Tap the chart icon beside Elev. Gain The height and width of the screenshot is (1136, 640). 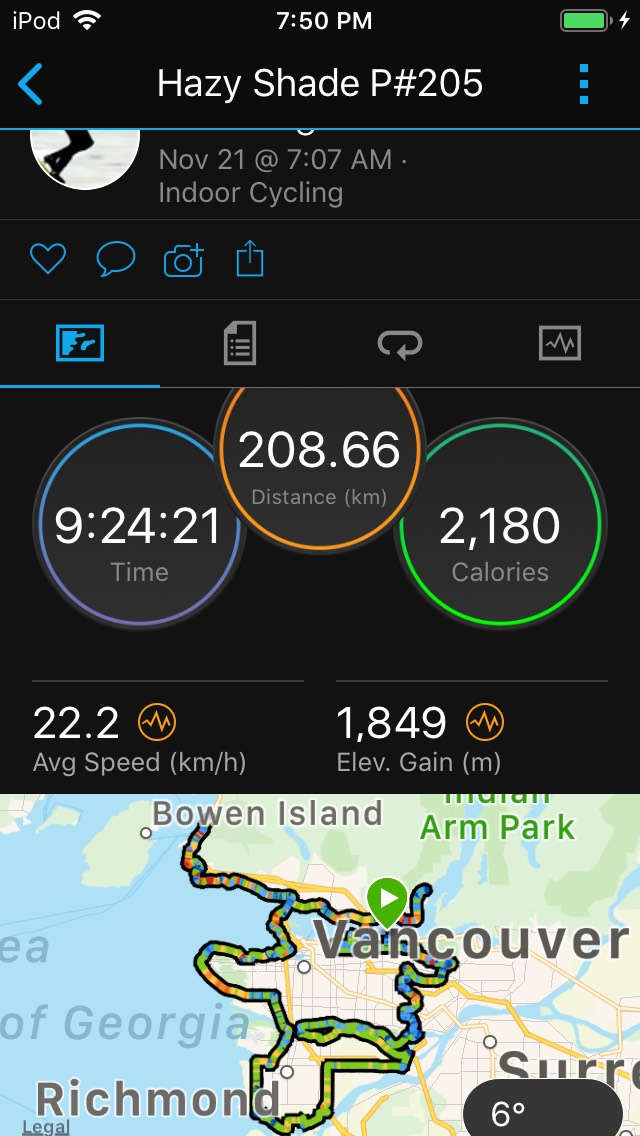click(485, 721)
